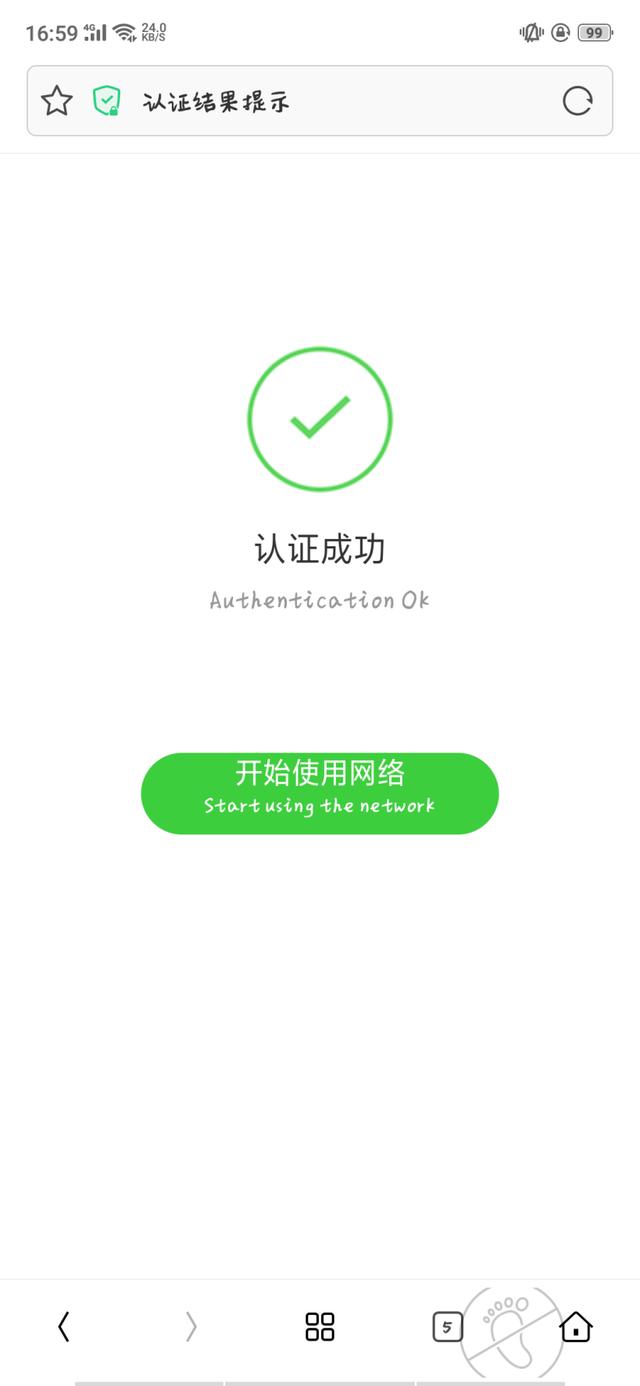Viewport: 640px width, 1386px height.
Task: Tap 开始使用网络 Start using the network
Action: coord(319,793)
